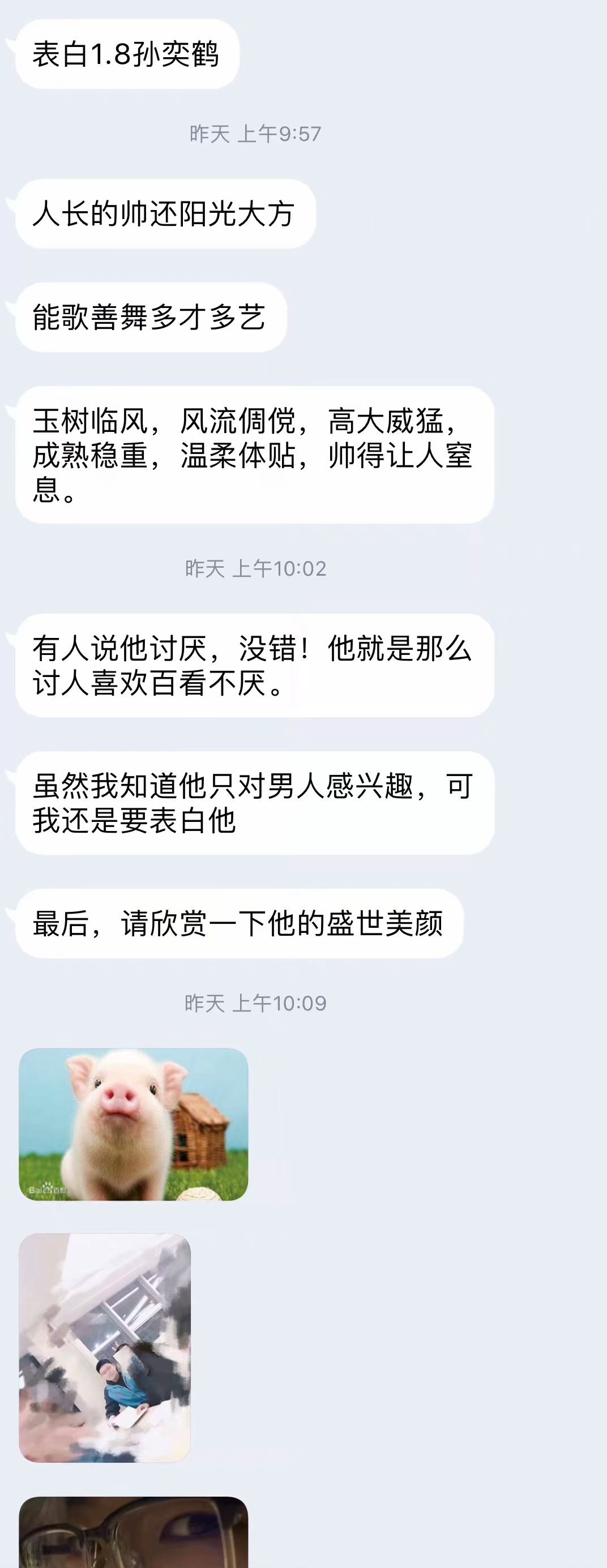View the blurred photo of person at desk

tap(105, 1347)
